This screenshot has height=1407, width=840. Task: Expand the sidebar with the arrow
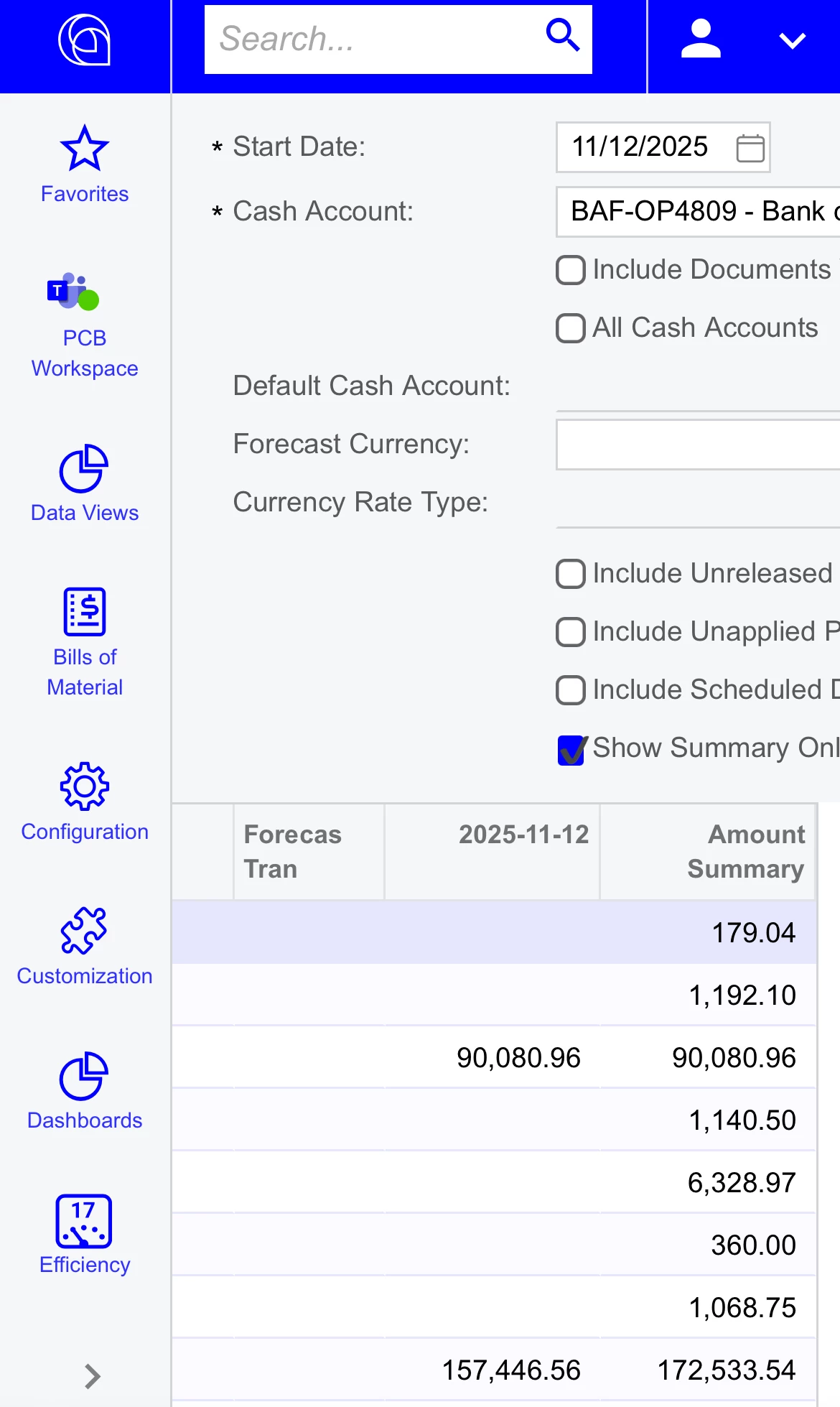click(92, 1376)
